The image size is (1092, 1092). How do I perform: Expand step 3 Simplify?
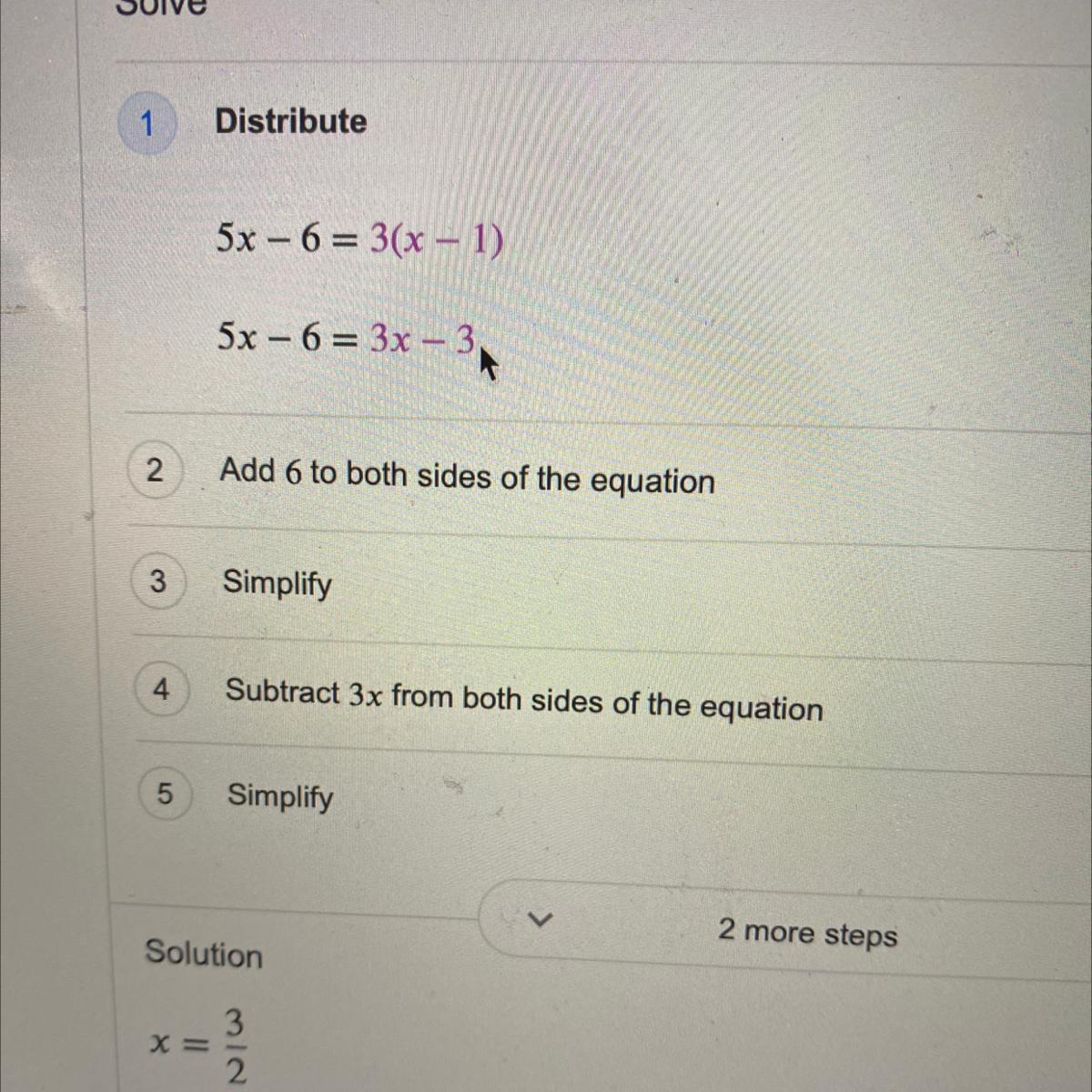(277, 582)
